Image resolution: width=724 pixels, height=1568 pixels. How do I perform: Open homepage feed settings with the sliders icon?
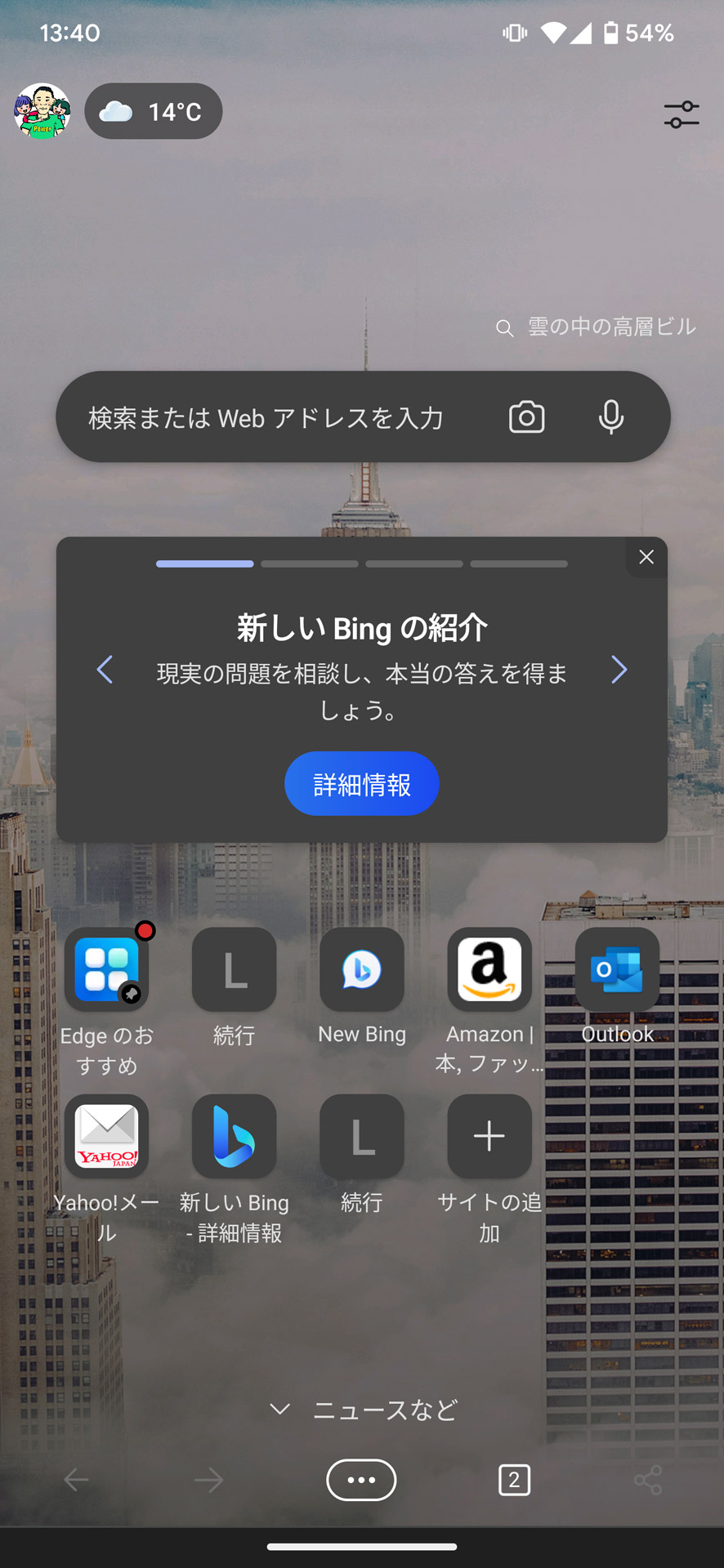pos(681,114)
